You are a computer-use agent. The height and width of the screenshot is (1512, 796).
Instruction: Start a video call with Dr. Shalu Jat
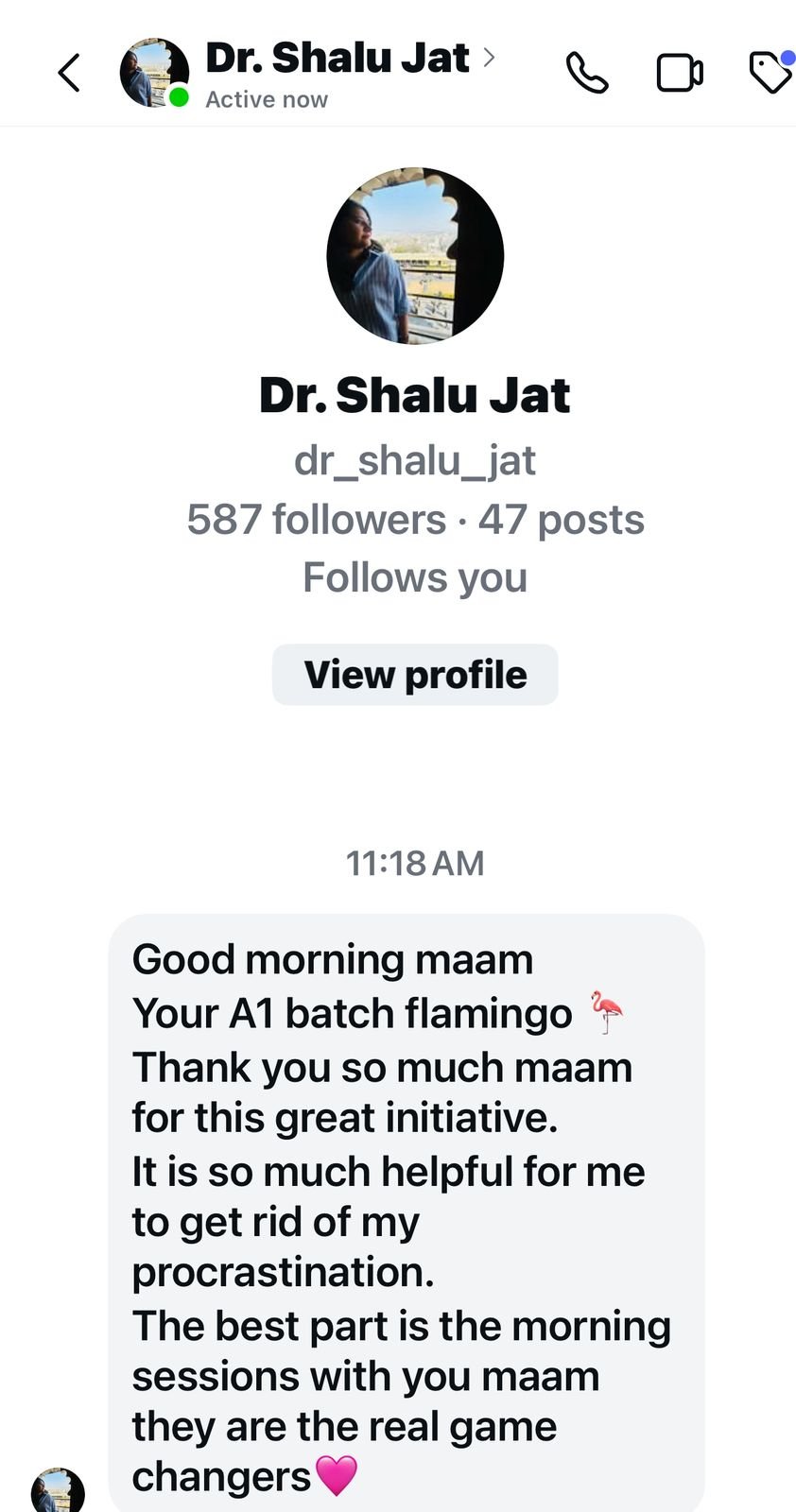680,73
